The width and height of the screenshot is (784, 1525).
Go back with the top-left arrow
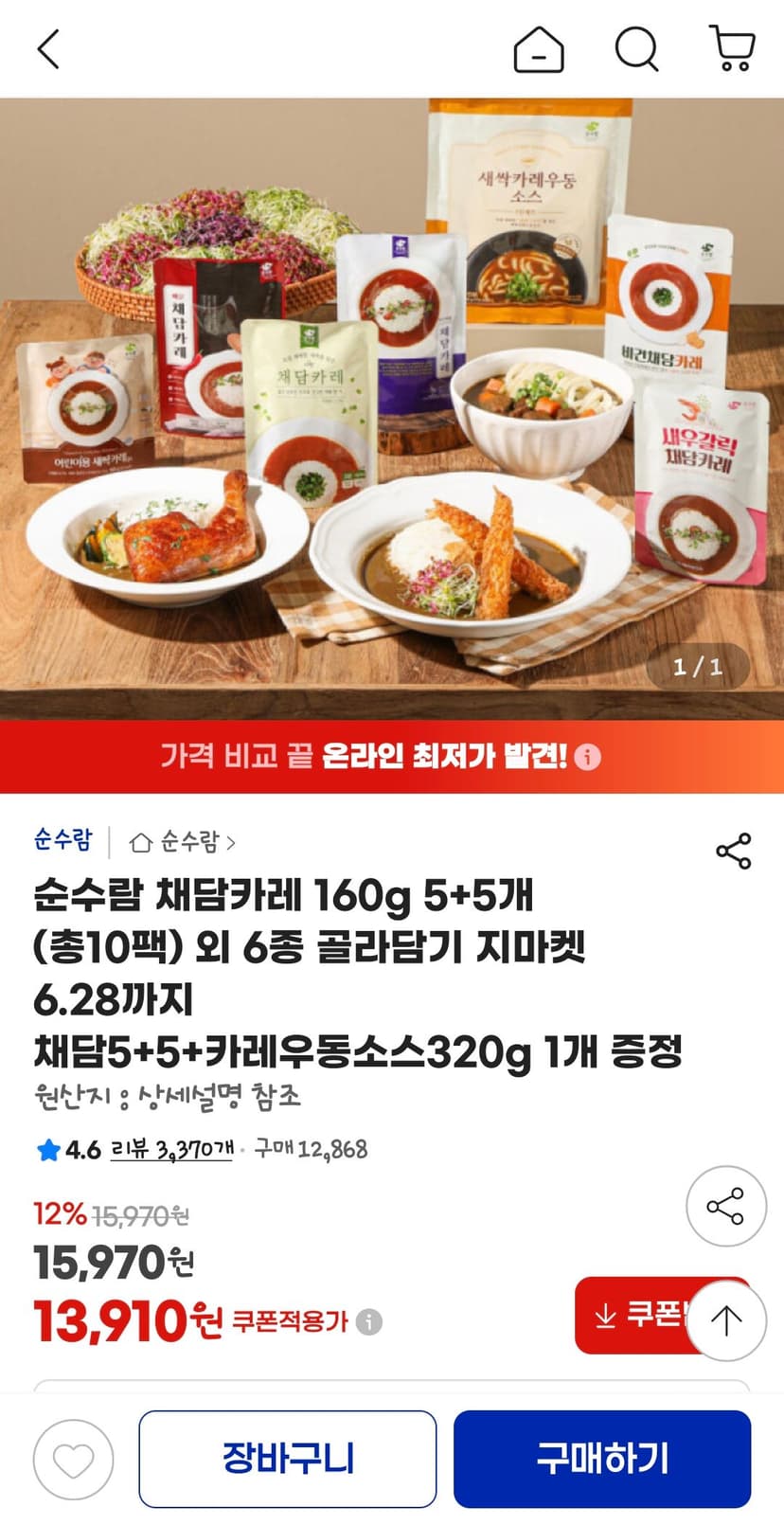[48, 48]
